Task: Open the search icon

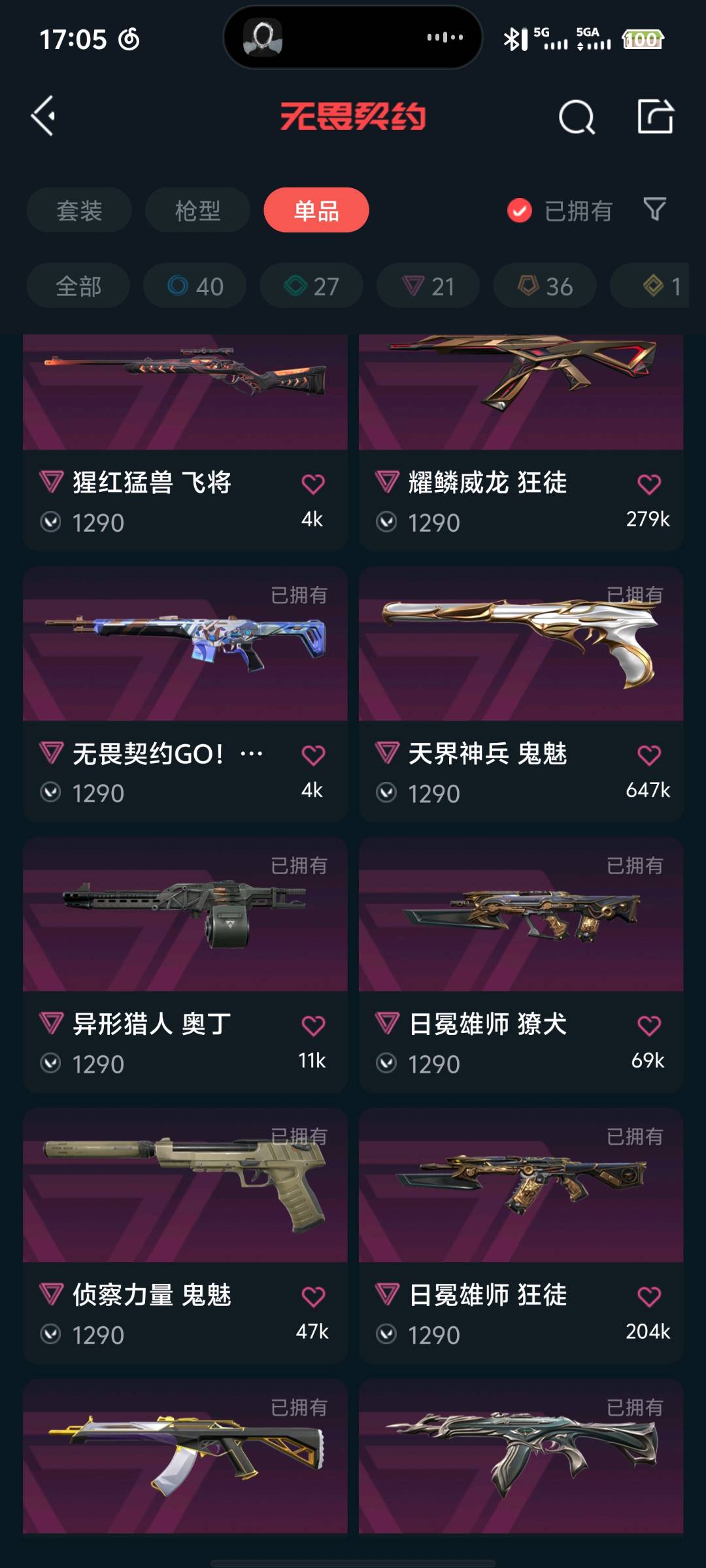Action: (x=577, y=118)
